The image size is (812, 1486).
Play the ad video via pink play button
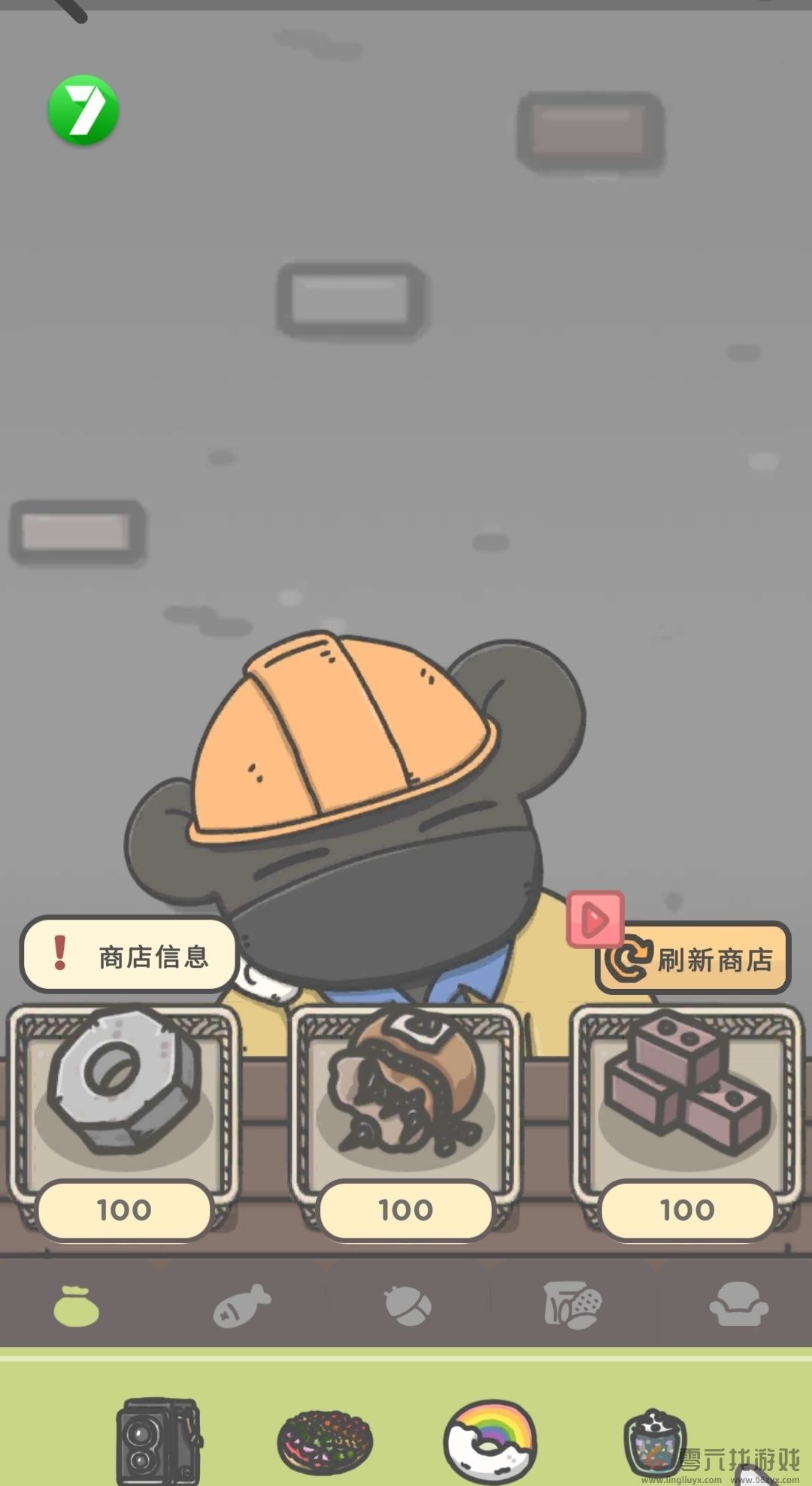coord(596,916)
